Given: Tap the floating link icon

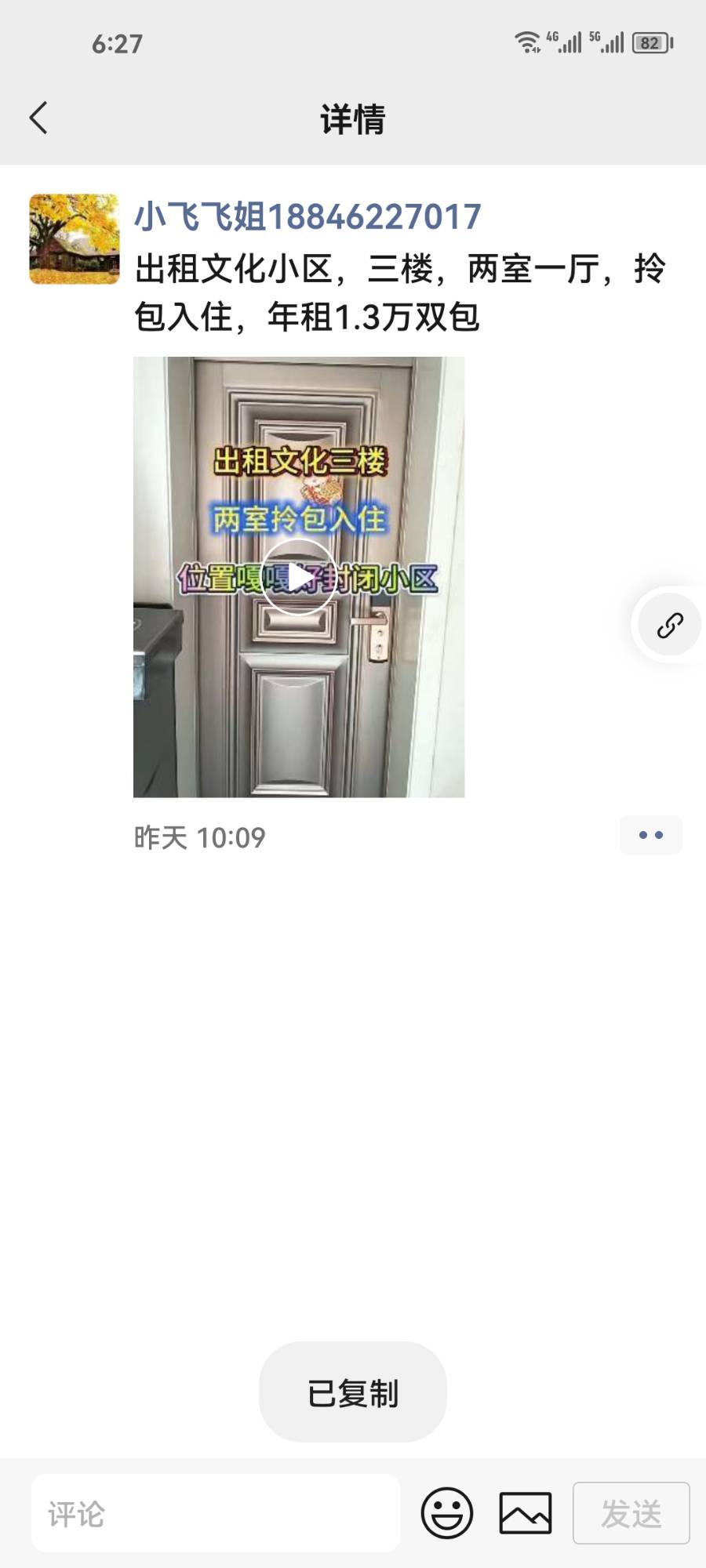Looking at the screenshot, I should pos(669,625).
